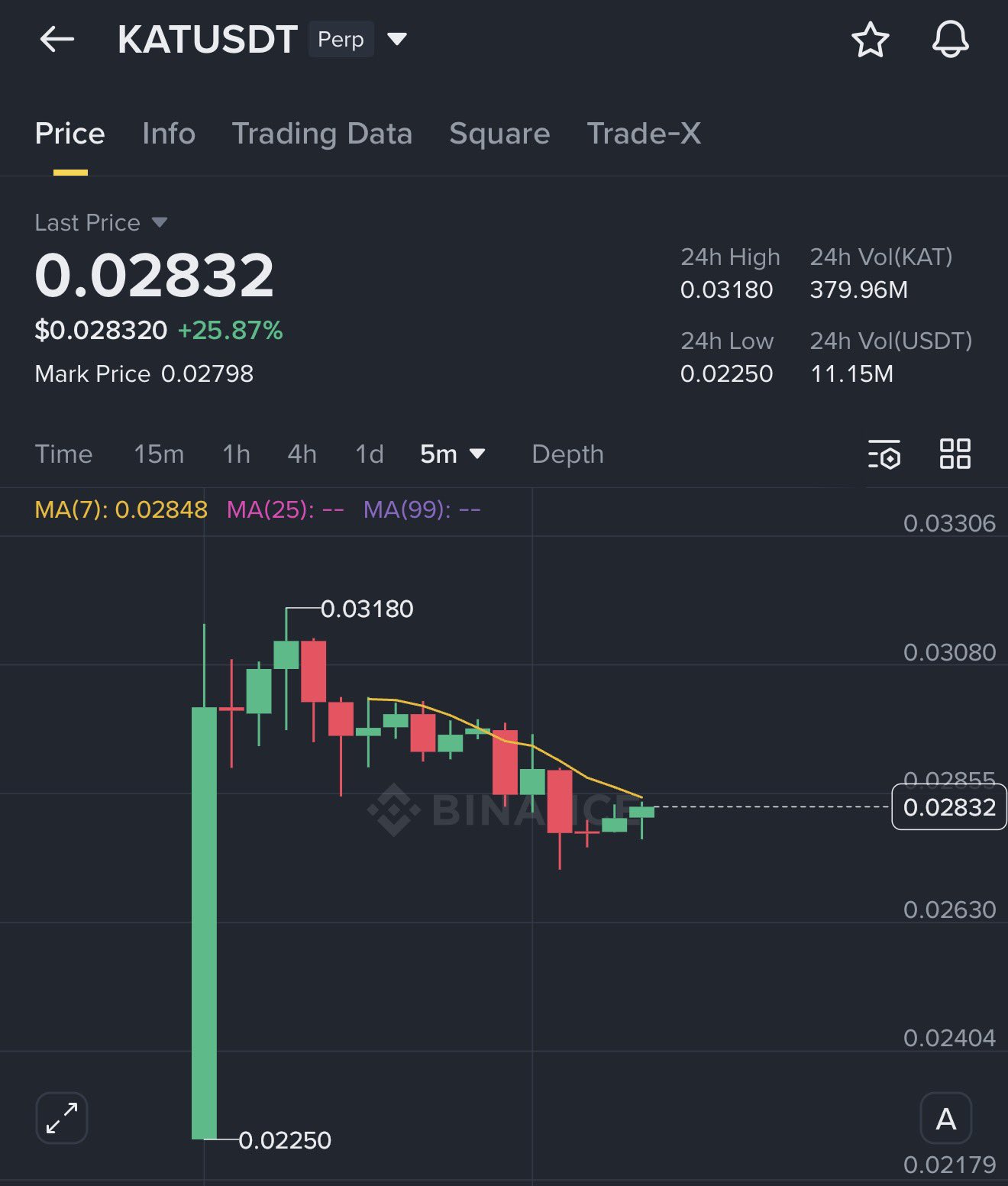Screen dimensions: 1008x1186
Task: Select the 1h chart interval
Action: [x=236, y=454]
